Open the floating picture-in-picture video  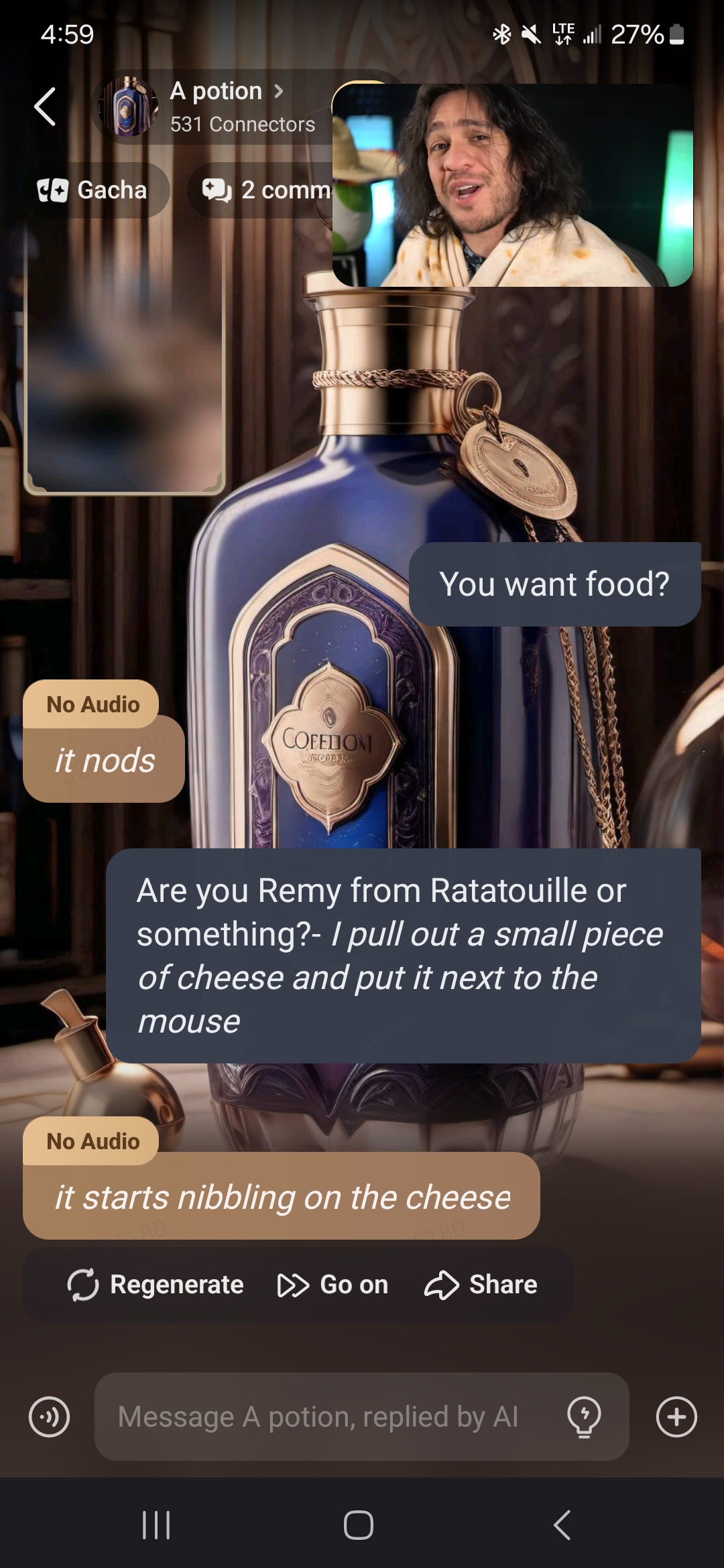[513, 186]
